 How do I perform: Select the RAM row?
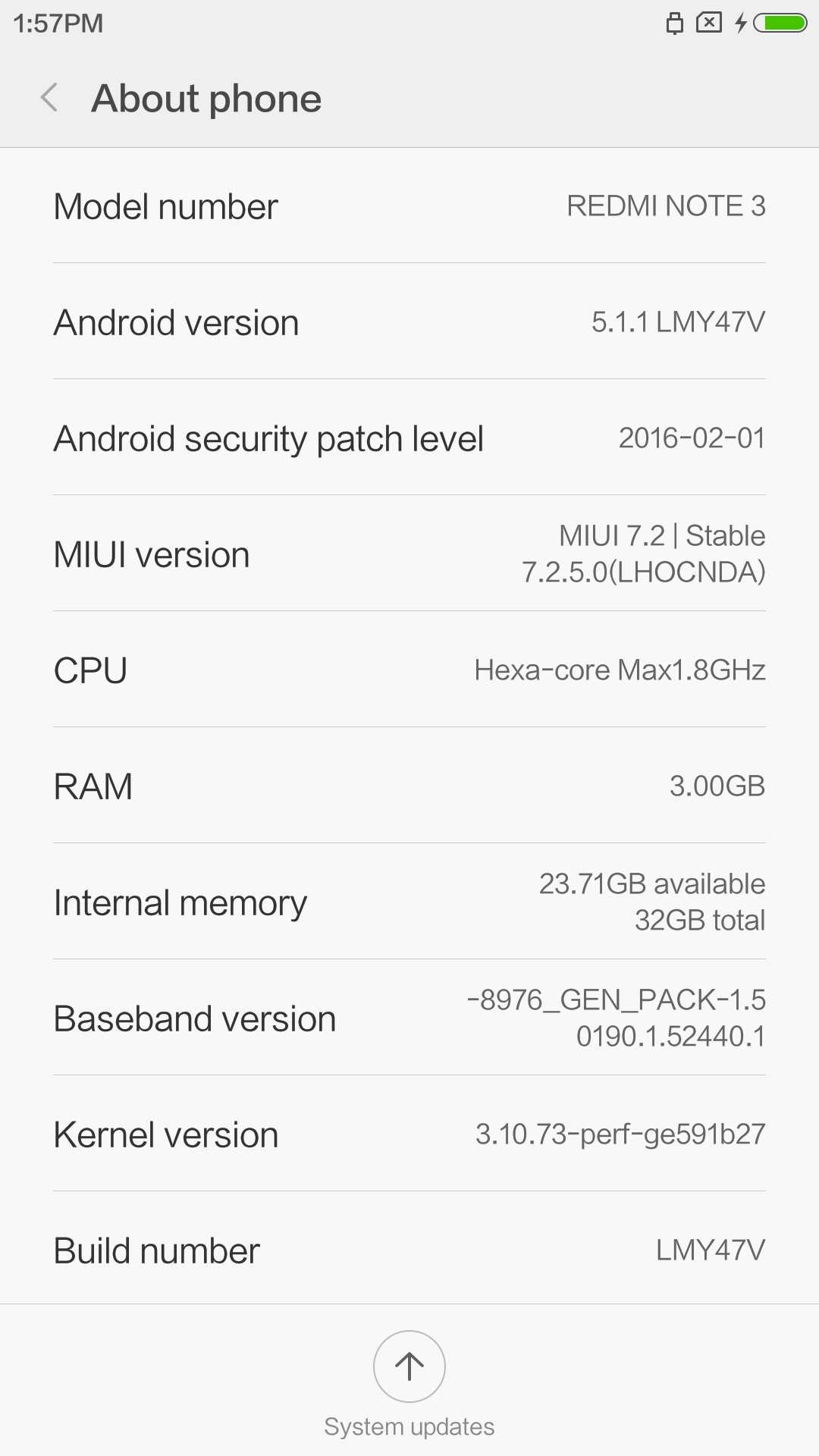pyautogui.click(x=409, y=786)
